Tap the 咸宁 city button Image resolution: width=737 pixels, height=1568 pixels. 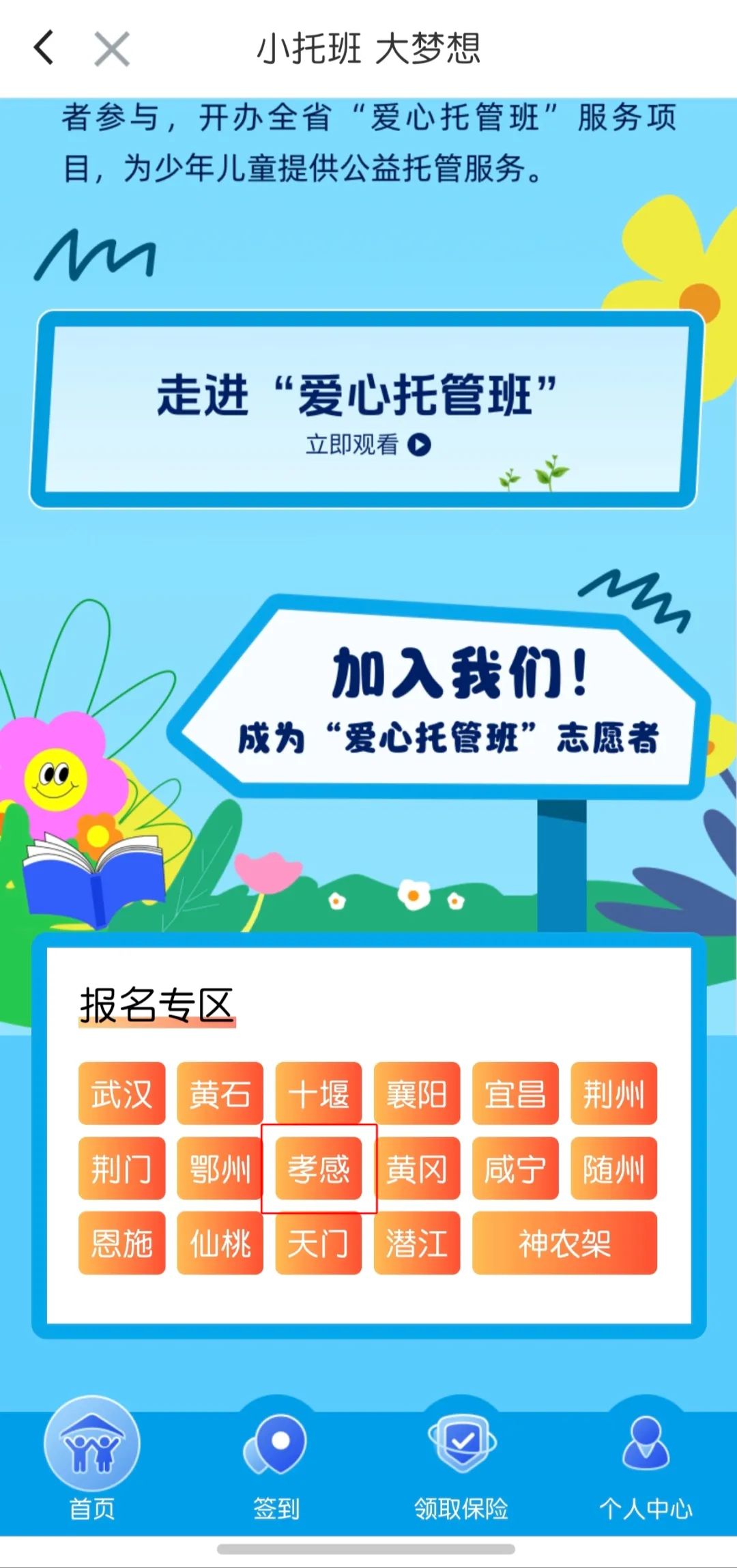click(x=515, y=1168)
